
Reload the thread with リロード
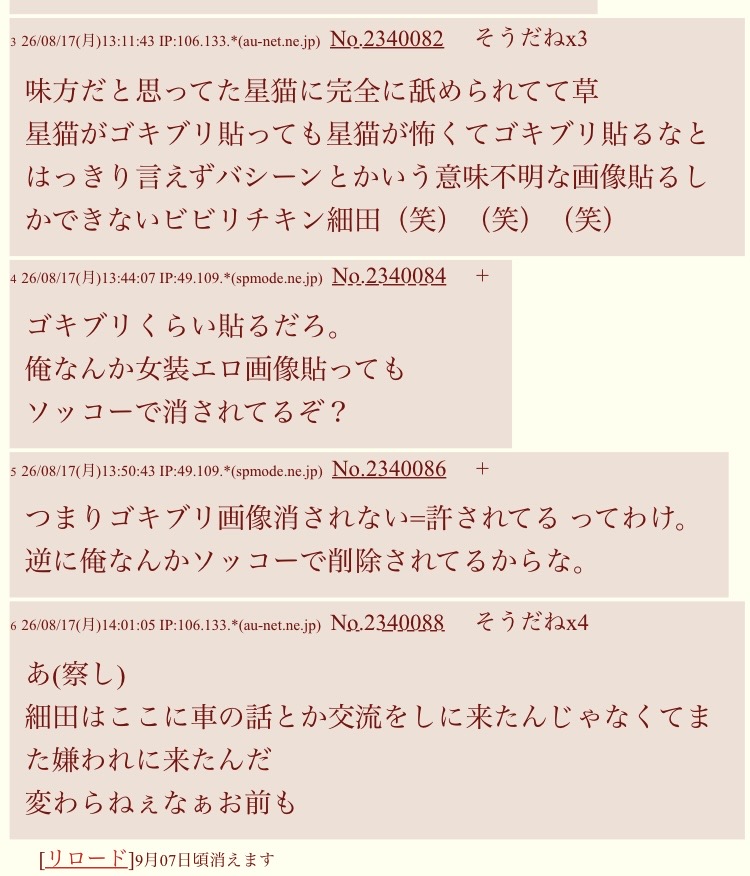pyautogui.click(x=86, y=858)
